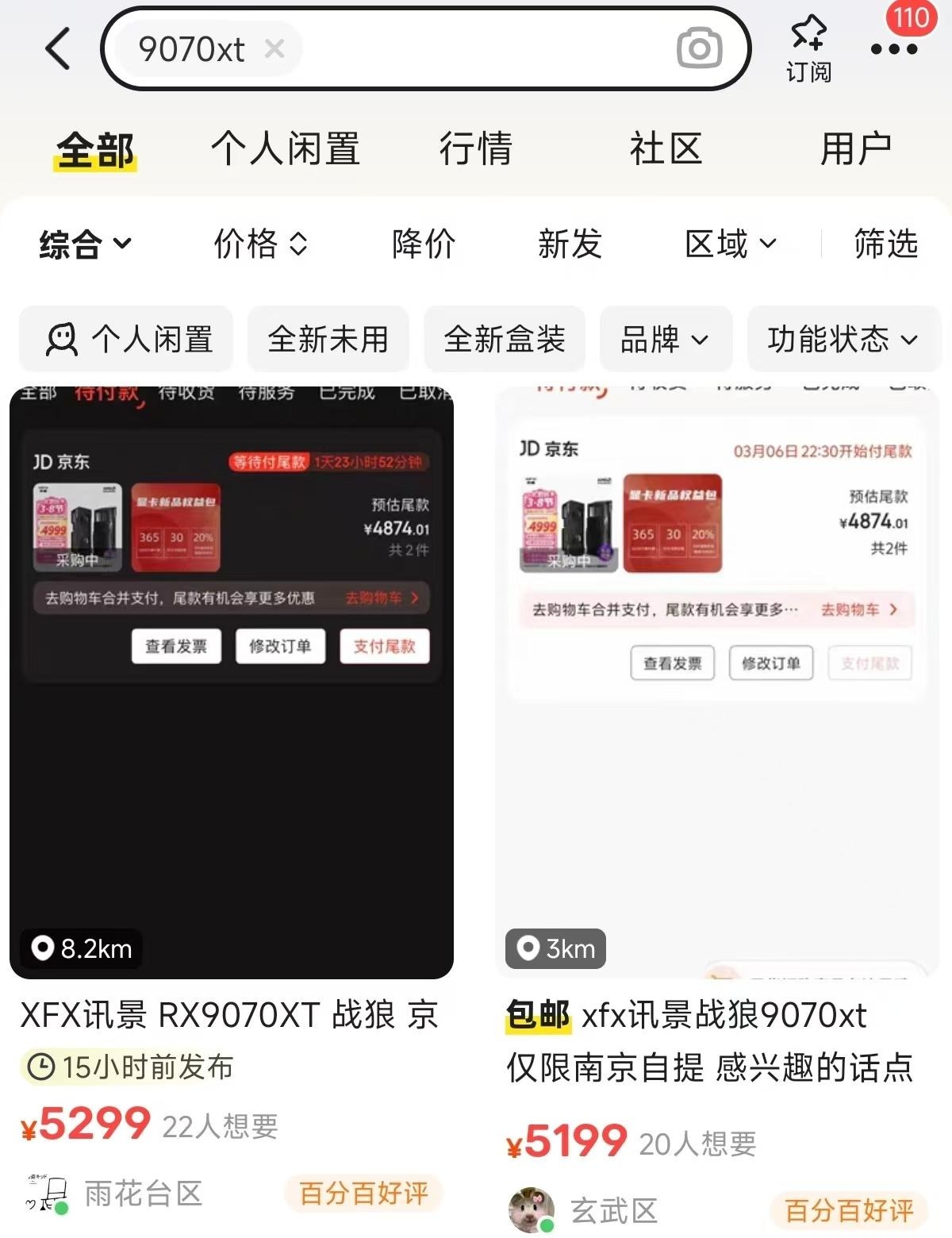Expand the 品牌 dropdown chip
952x1238 pixels.
(x=664, y=339)
